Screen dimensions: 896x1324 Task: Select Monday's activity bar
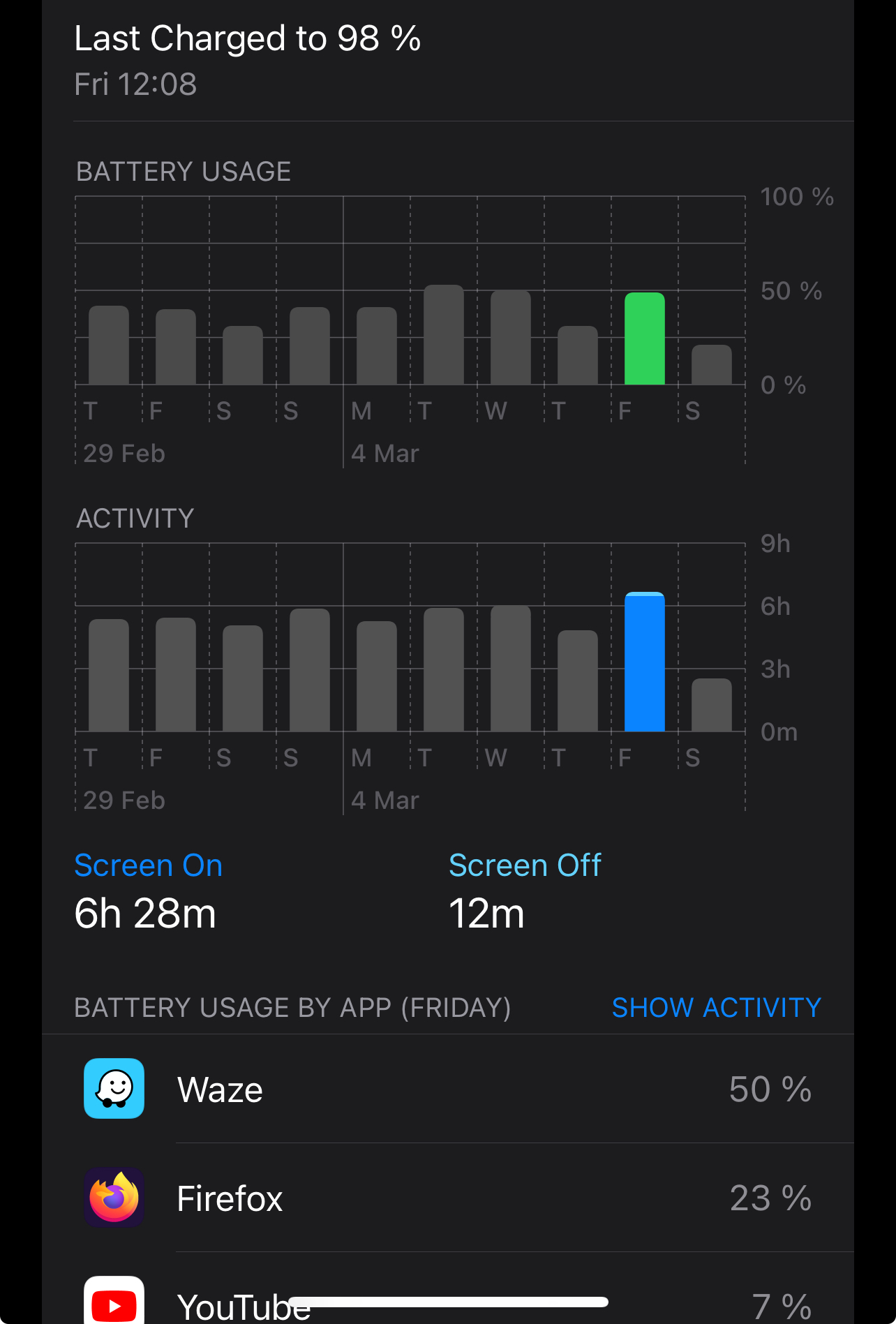click(376, 676)
